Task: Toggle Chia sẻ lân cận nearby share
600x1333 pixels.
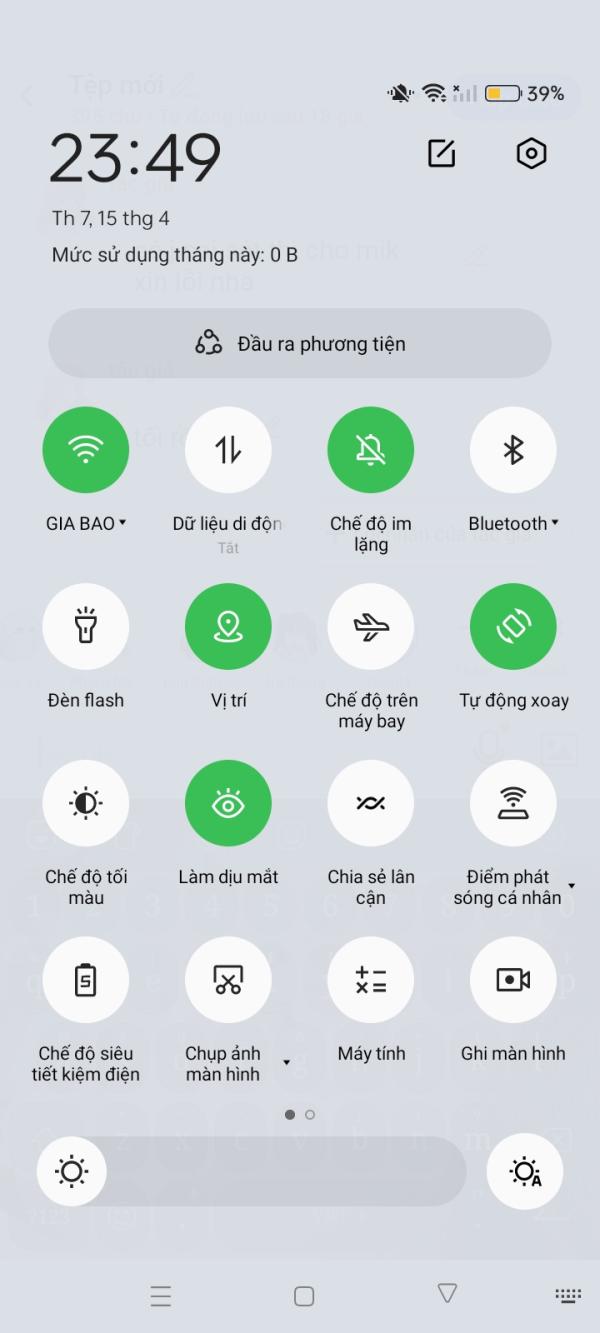Action: pos(371,803)
